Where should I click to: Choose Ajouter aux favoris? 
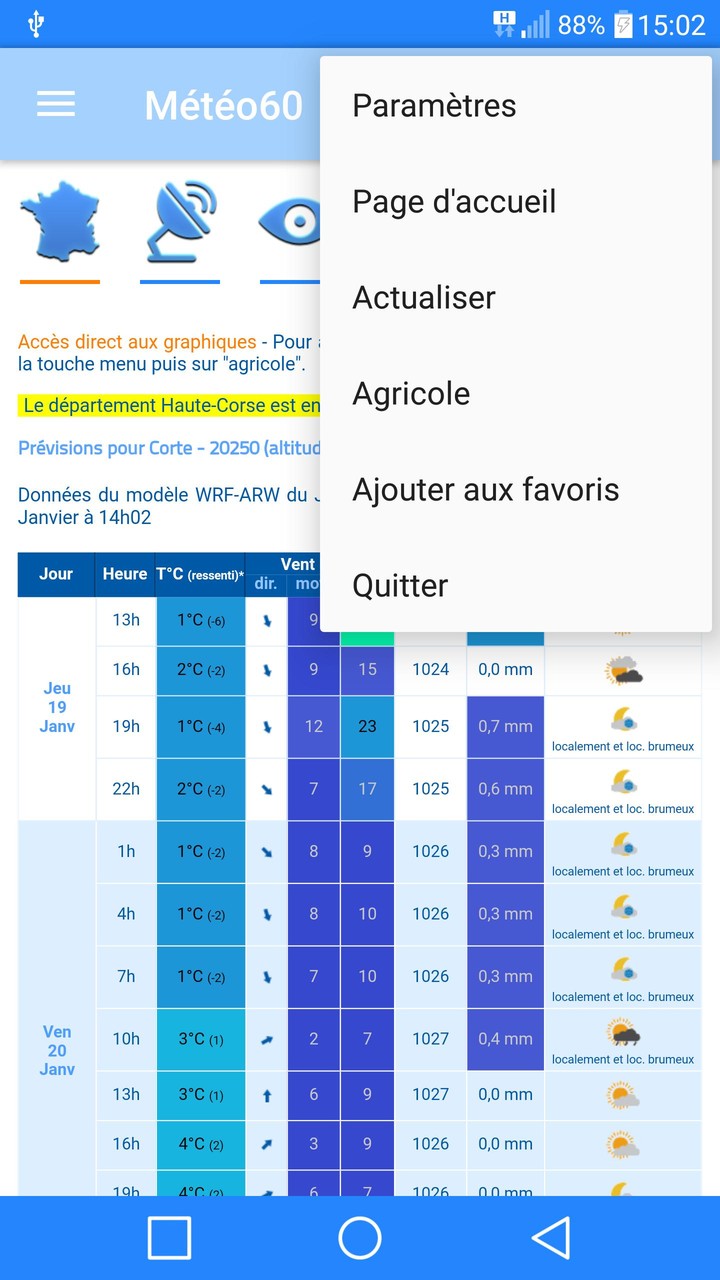coord(486,489)
